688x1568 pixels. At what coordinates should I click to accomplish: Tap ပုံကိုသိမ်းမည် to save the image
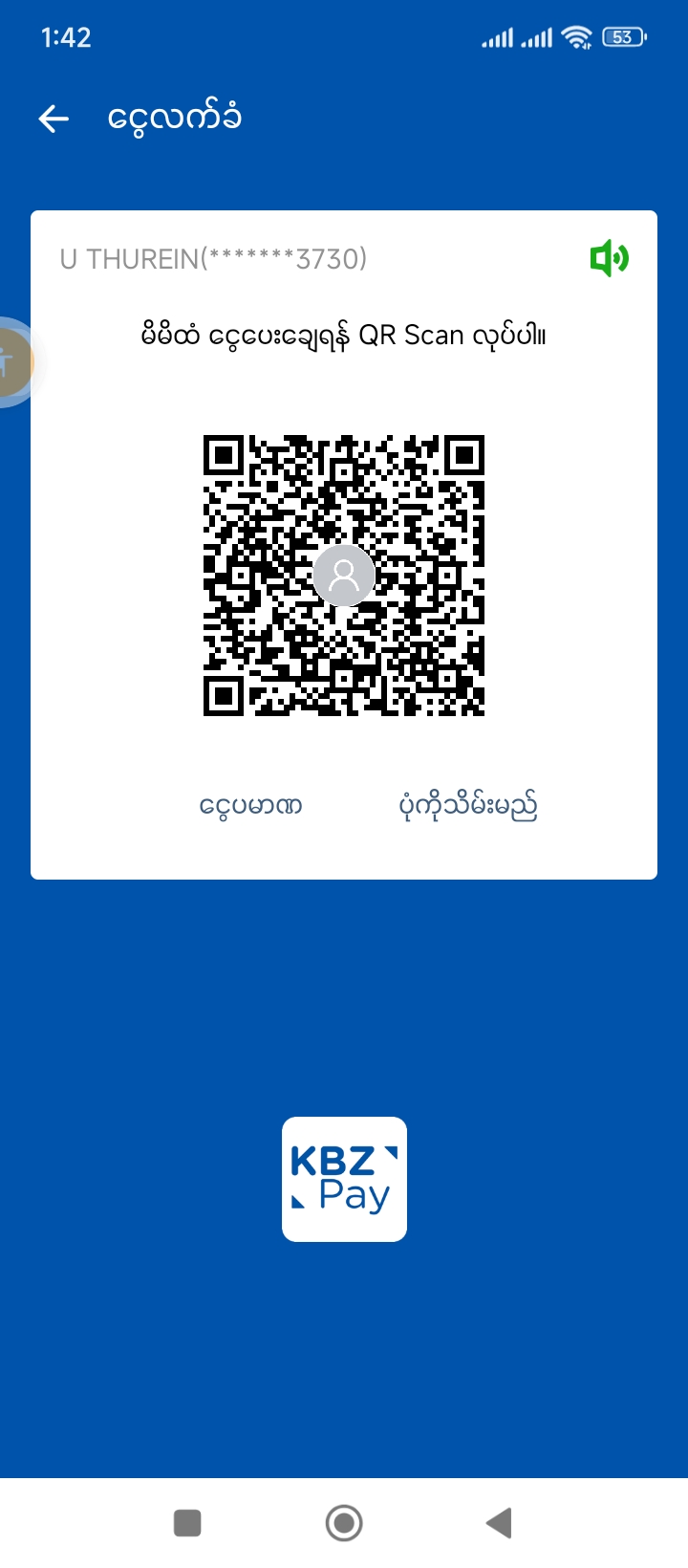click(467, 806)
